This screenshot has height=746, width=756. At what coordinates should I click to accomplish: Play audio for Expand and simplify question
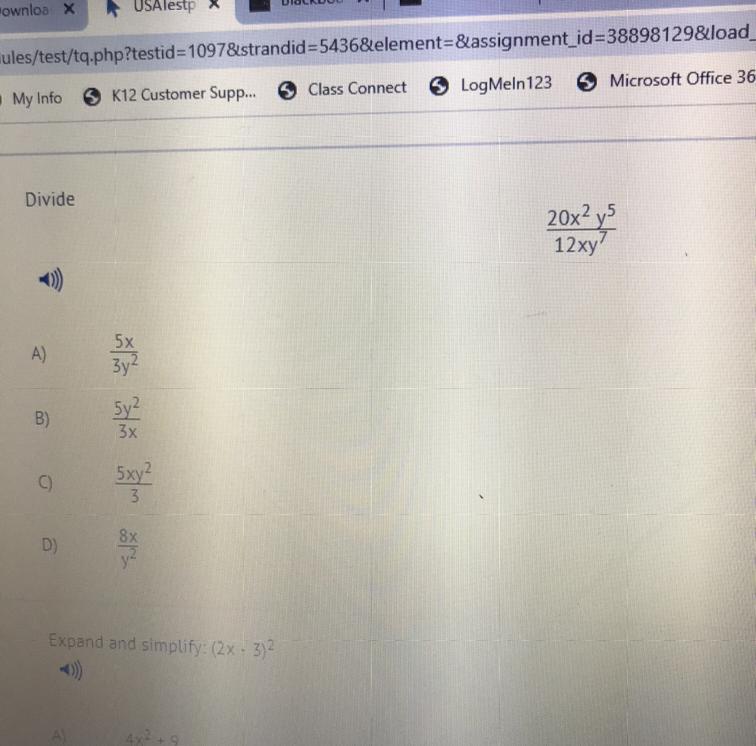(x=71, y=670)
